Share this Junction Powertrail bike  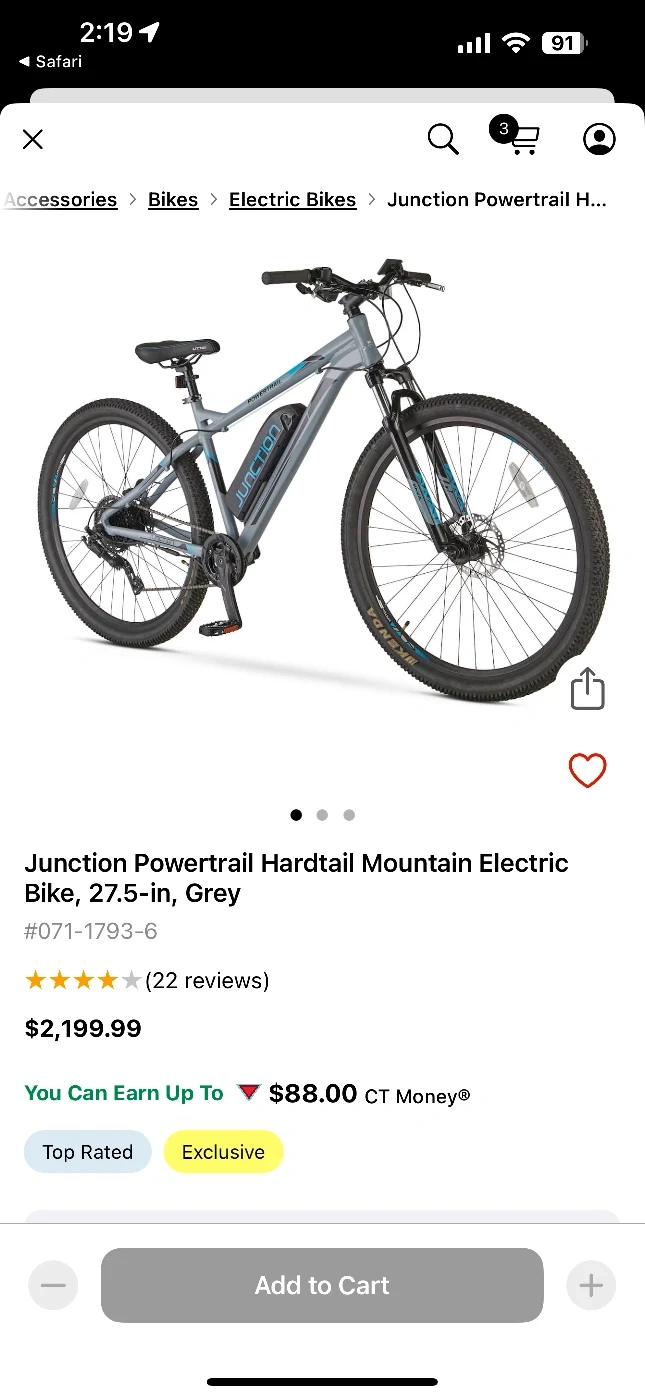(x=587, y=689)
